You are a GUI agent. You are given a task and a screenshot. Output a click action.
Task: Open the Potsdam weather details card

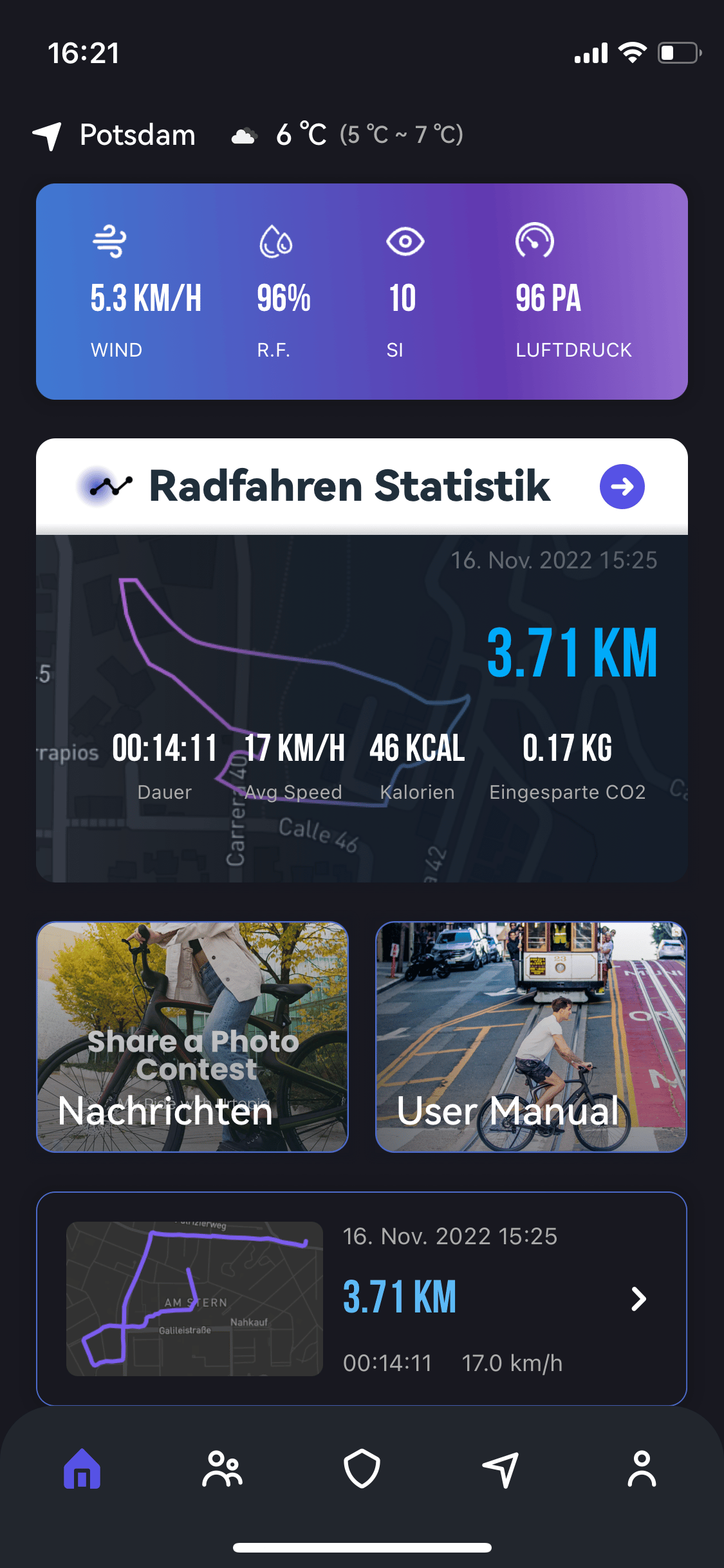362,292
